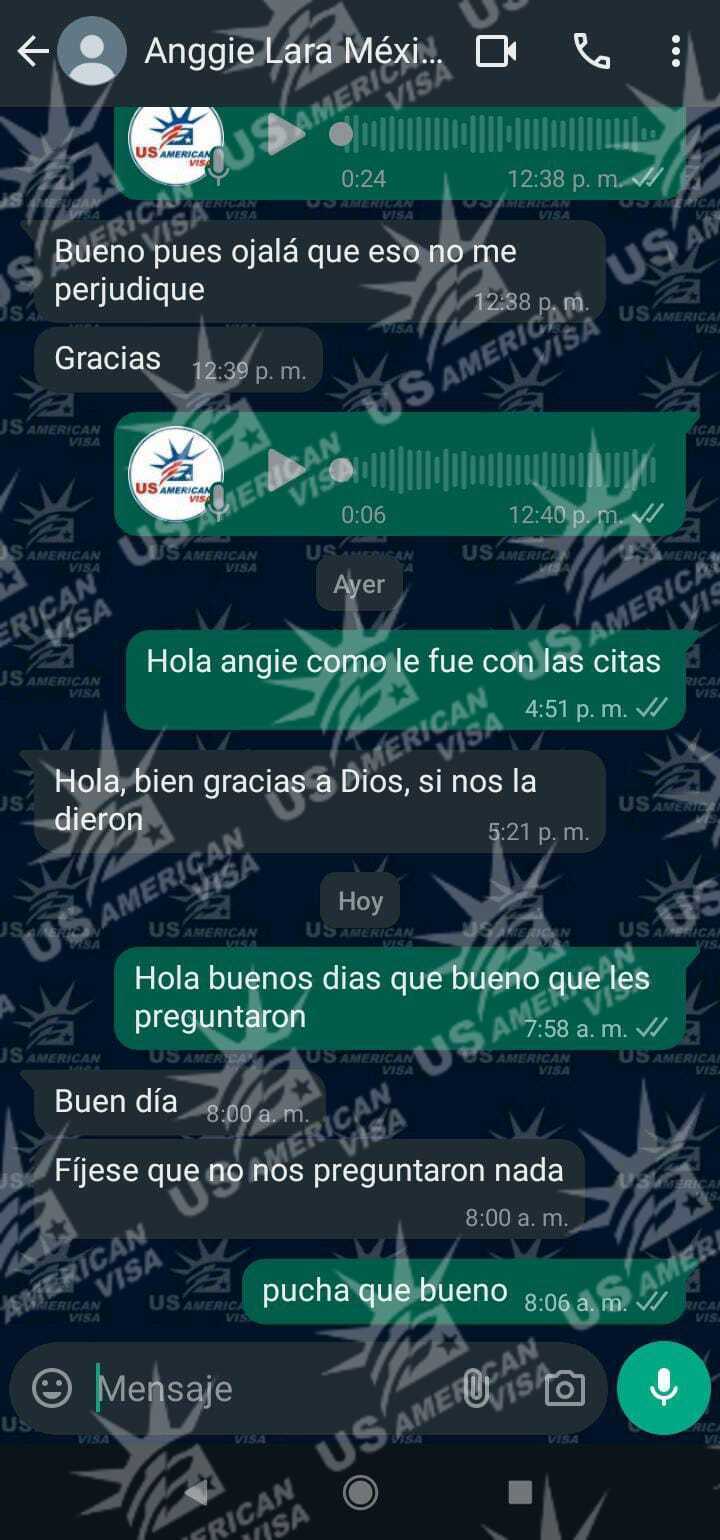Focus the Mensaje text field
Viewport: 720px width, 1540px height.
[270, 1388]
